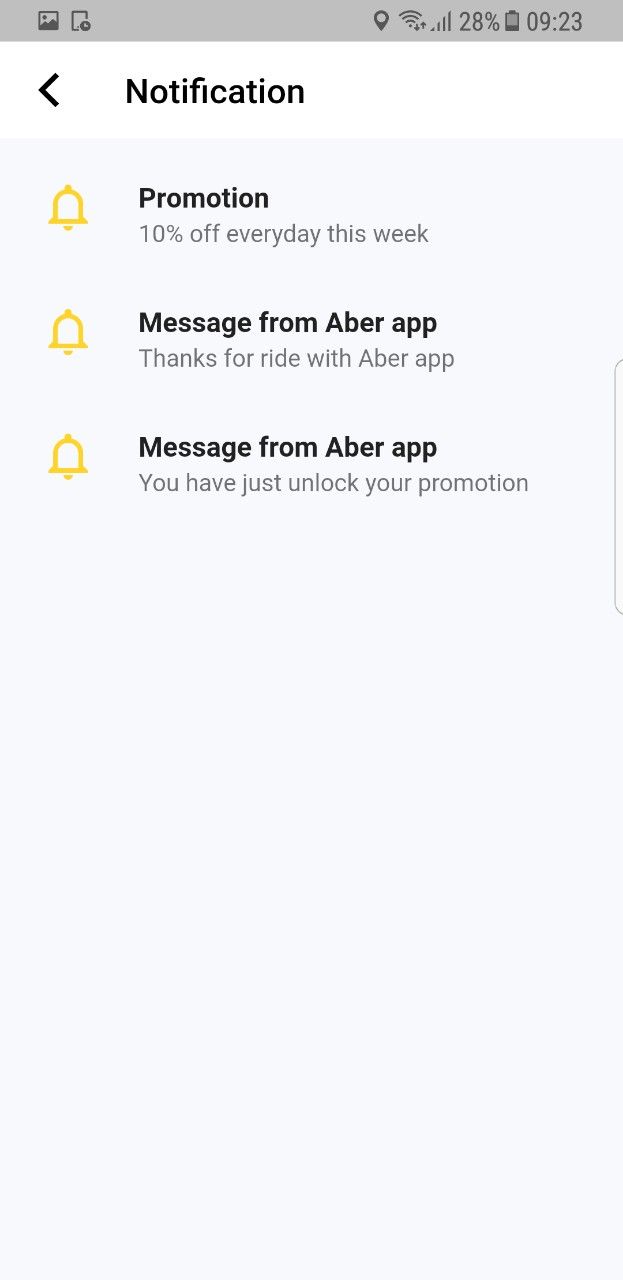Open the Promotion 10% off notification
This screenshot has height=1280, width=623.
point(283,215)
